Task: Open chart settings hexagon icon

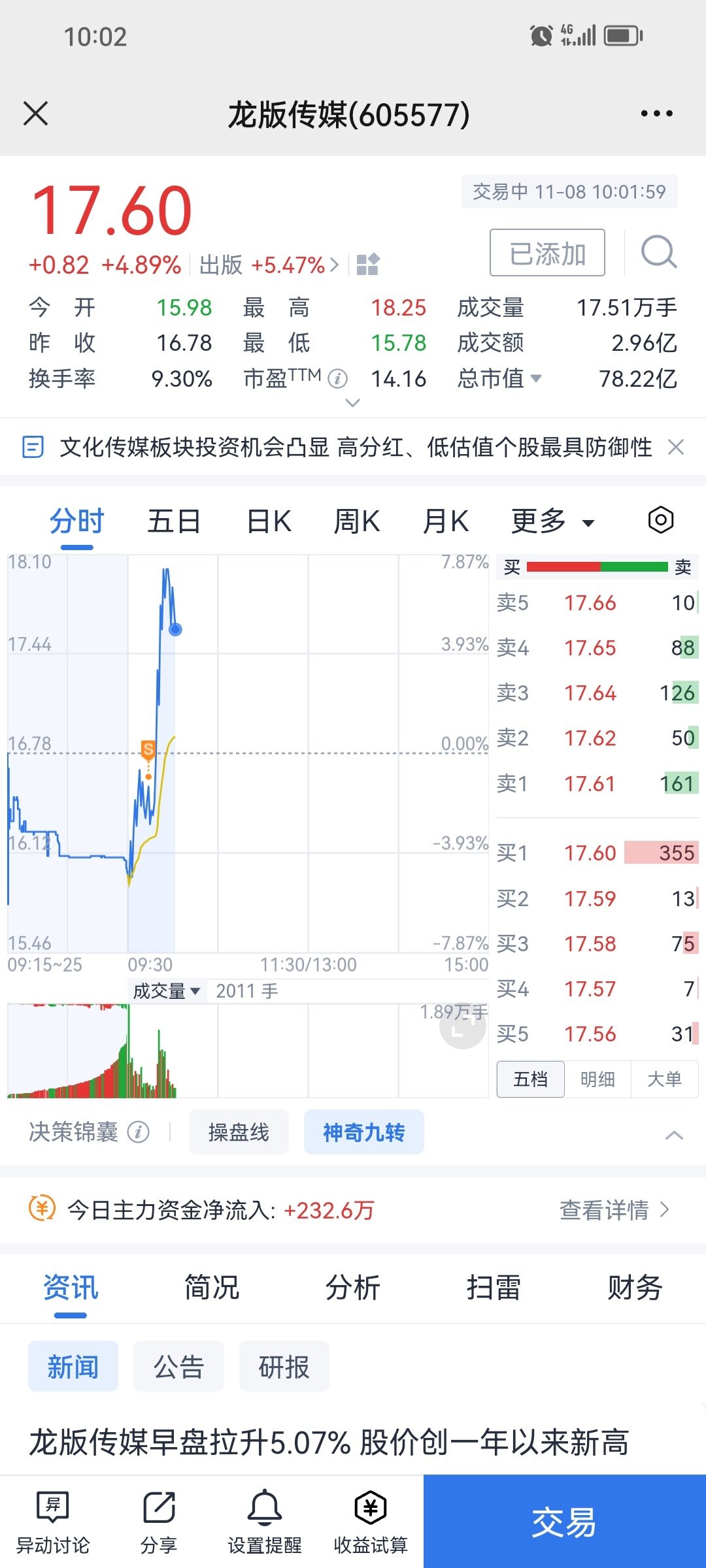Action: 661,520
